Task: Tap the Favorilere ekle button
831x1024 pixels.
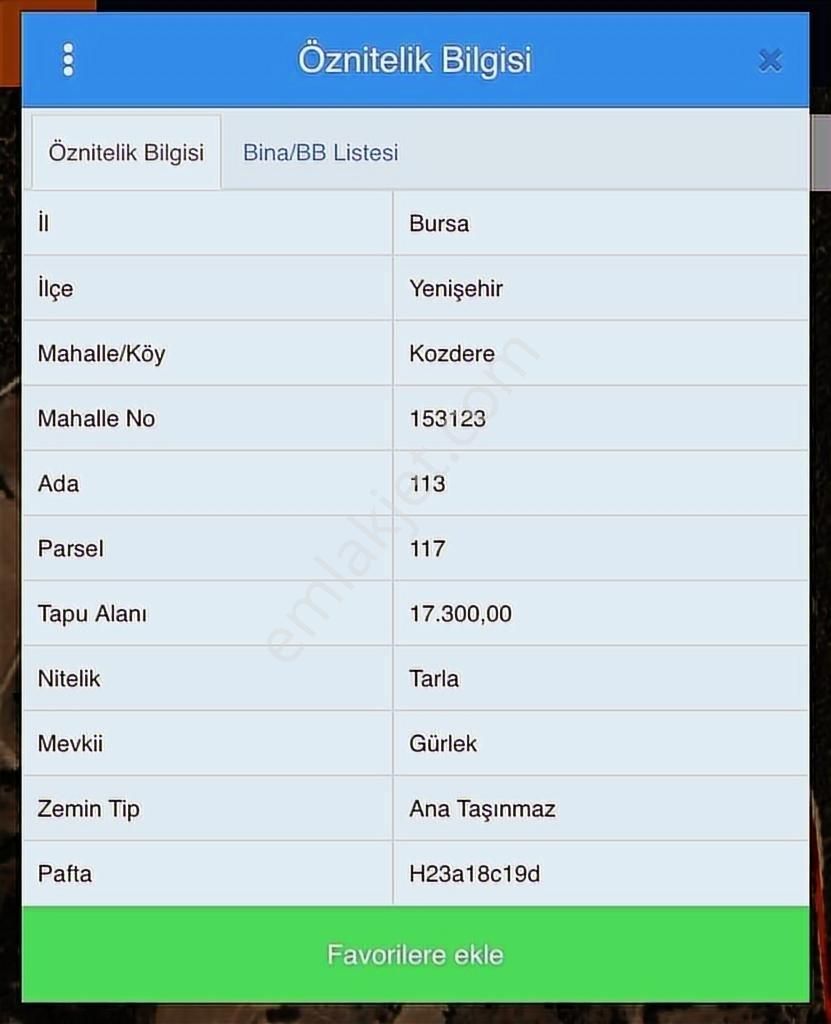Action: pyautogui.click(x=415, y=954)
